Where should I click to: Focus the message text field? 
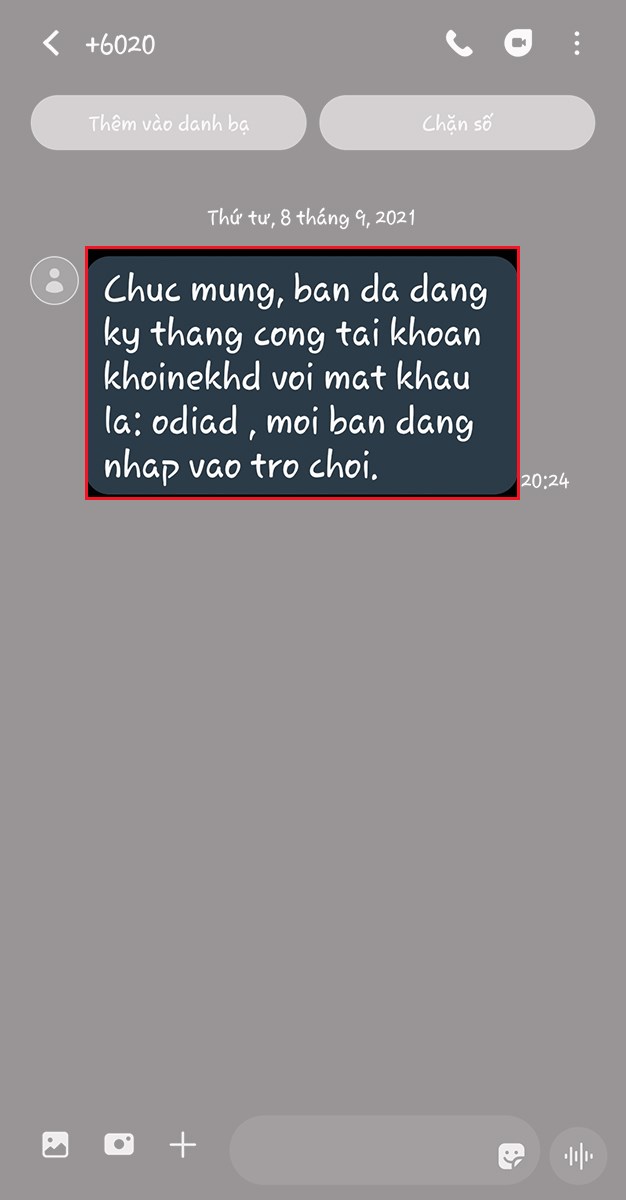[x=360, y=1150]
